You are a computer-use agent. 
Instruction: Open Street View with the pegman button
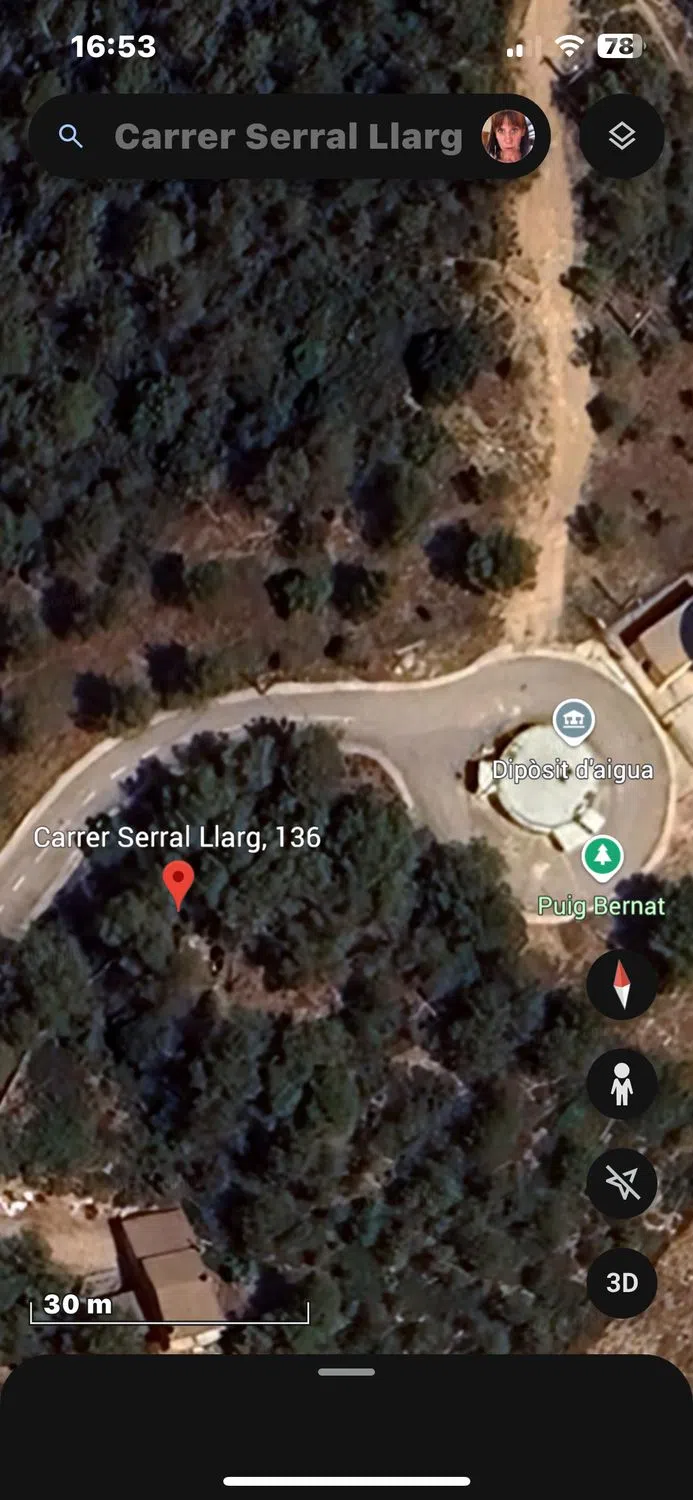[x=622, y=1084]
